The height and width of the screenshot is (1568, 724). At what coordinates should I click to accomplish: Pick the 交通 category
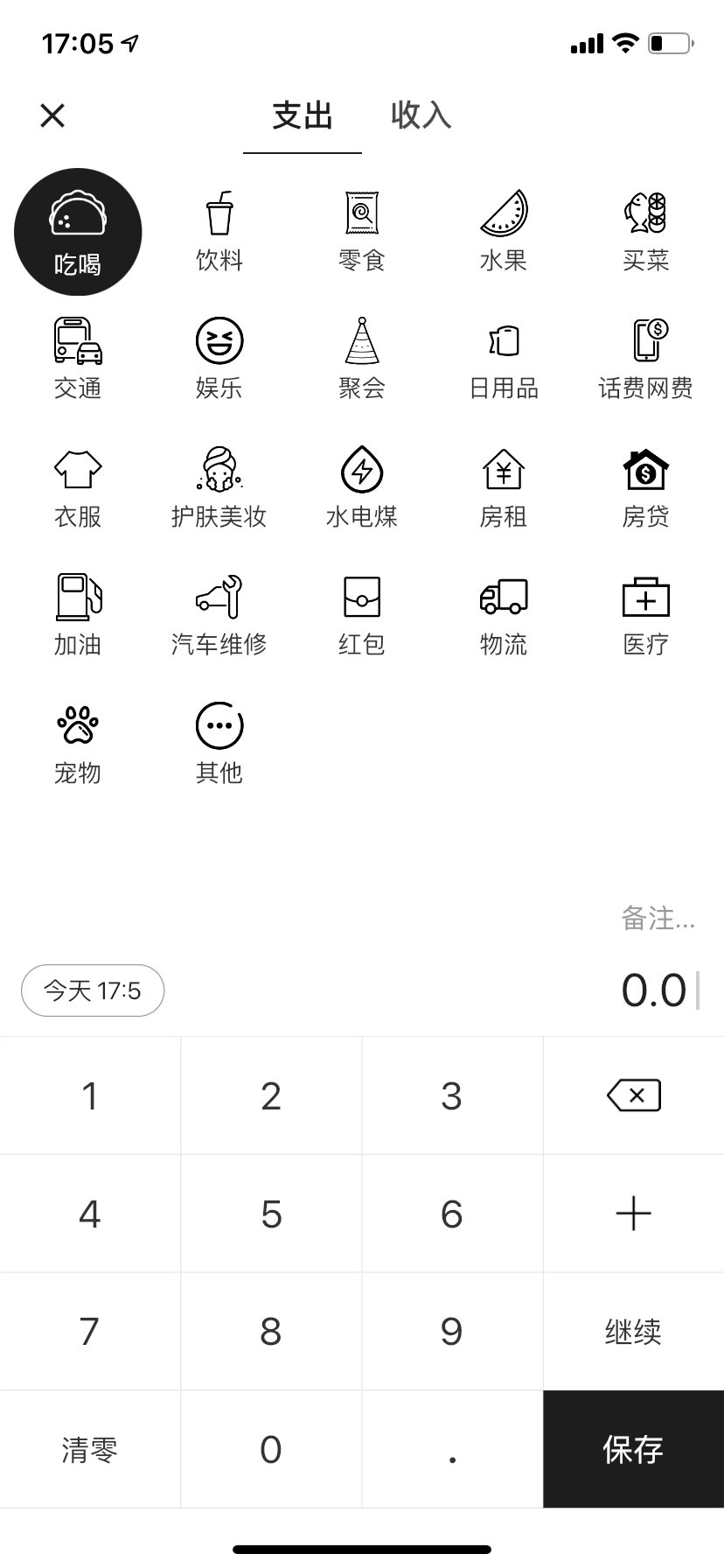78,359
